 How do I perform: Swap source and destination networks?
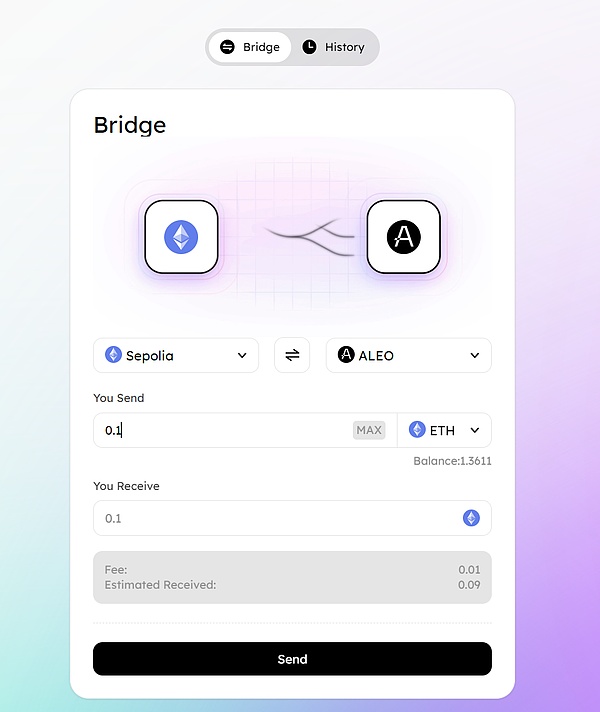tap(292, 355)
